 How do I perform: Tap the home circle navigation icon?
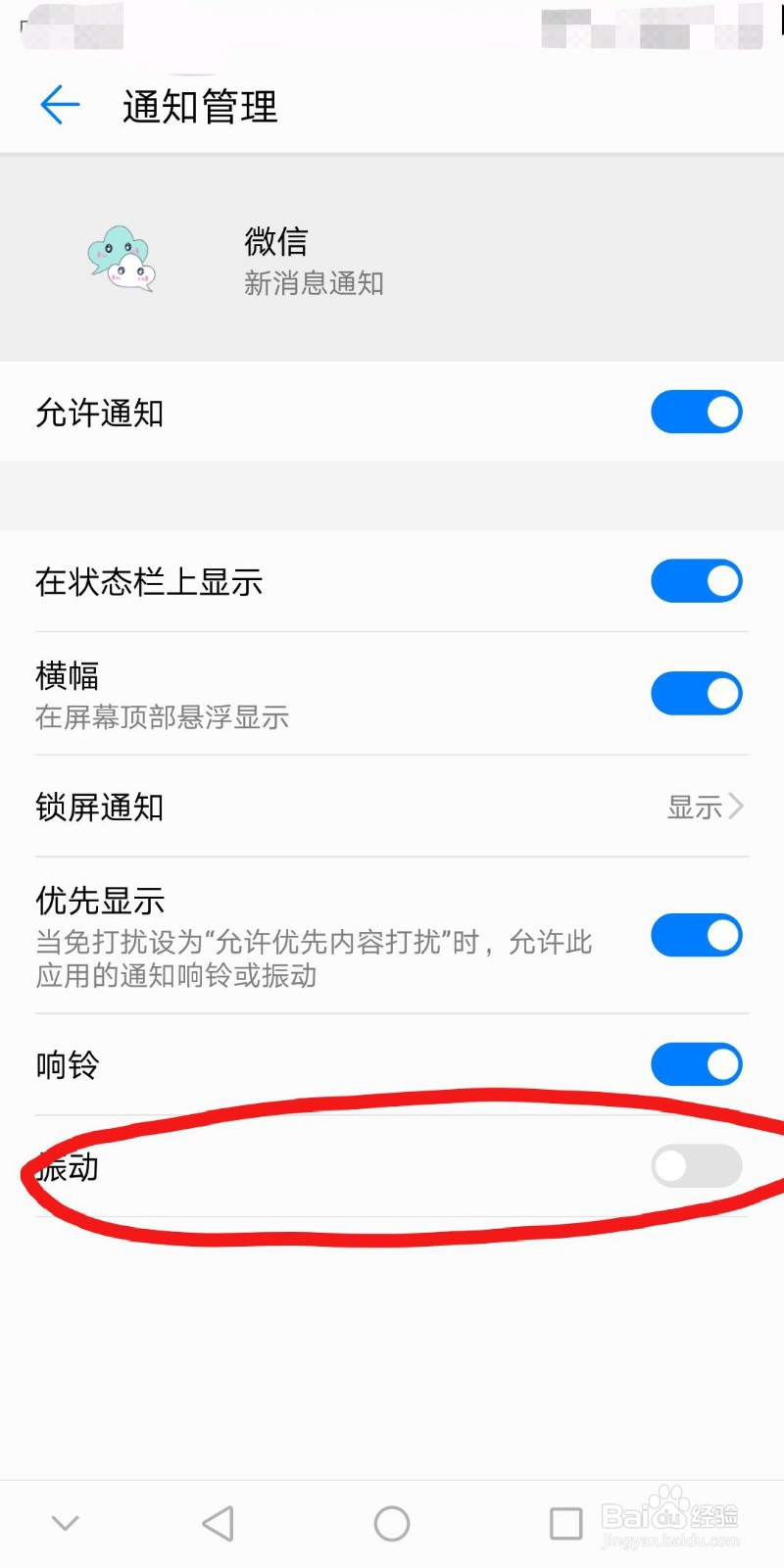click(391, 1524)
